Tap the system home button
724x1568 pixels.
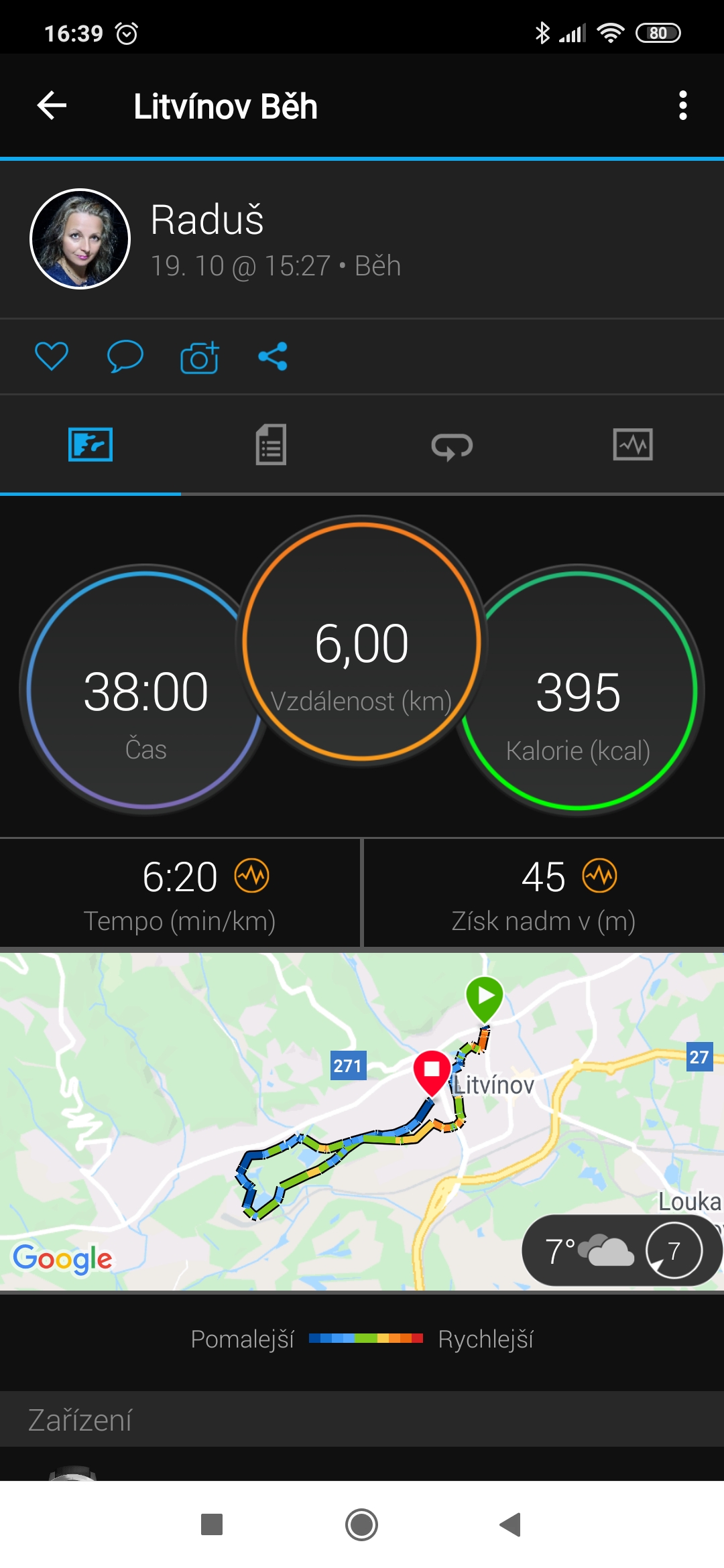click(362, 1525)
